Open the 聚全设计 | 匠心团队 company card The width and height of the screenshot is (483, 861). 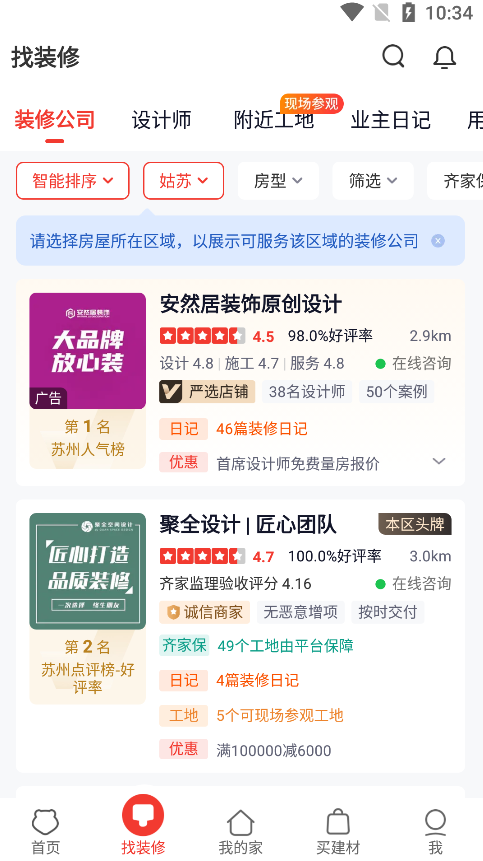pyautogui.click(x=240, y=636)
